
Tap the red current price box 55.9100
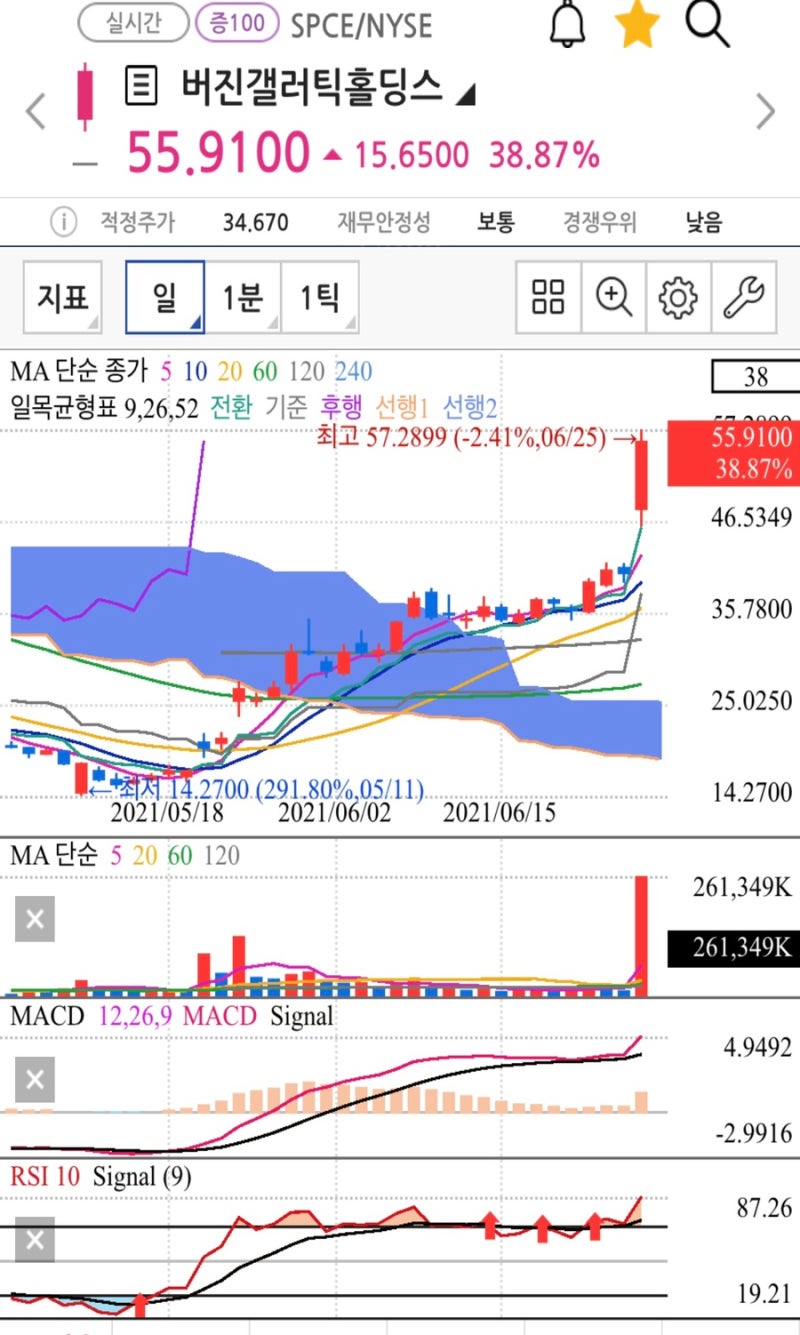coord(733,452)
